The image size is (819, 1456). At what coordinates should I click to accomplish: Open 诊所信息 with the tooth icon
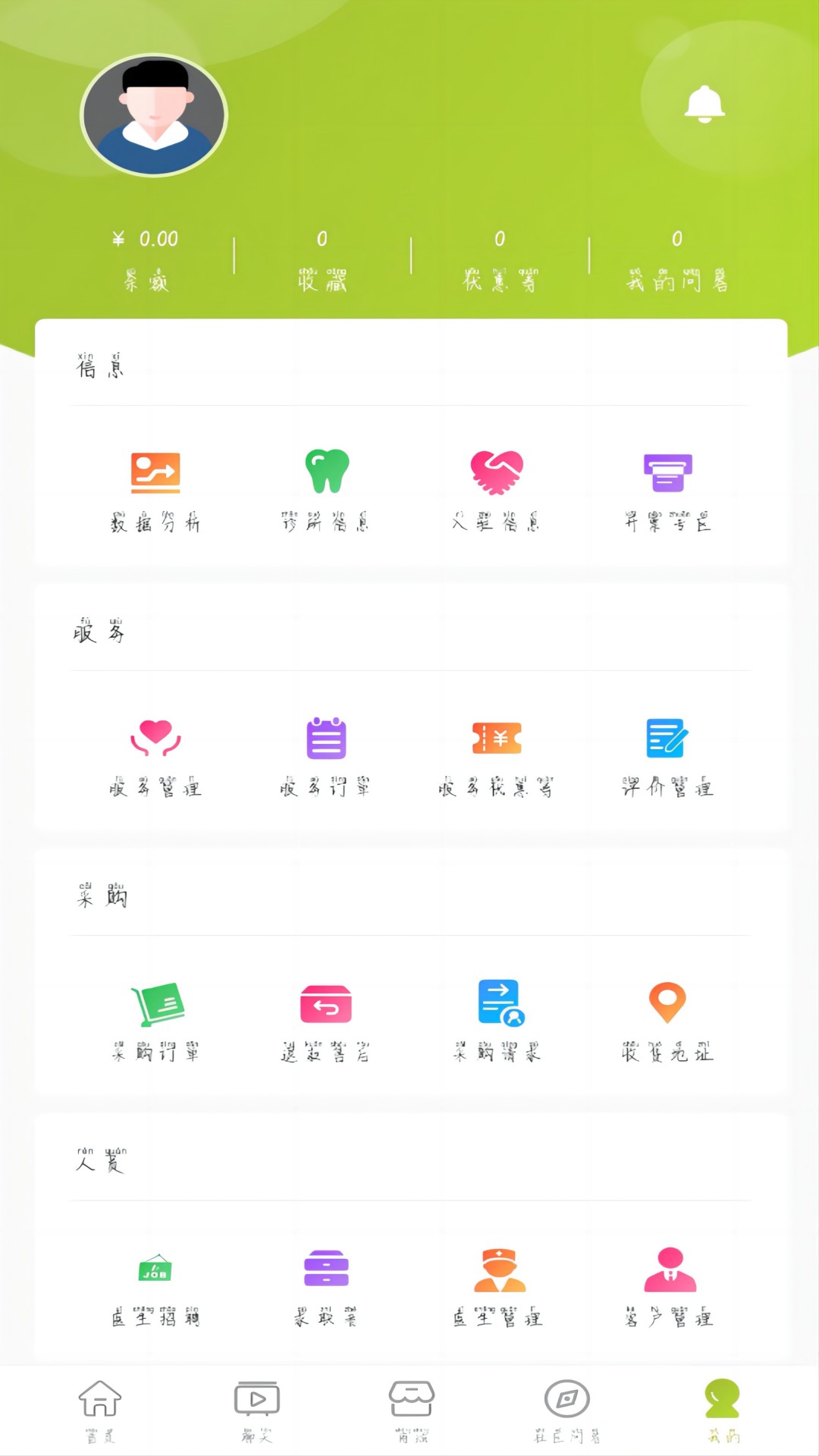click(326, 489)
